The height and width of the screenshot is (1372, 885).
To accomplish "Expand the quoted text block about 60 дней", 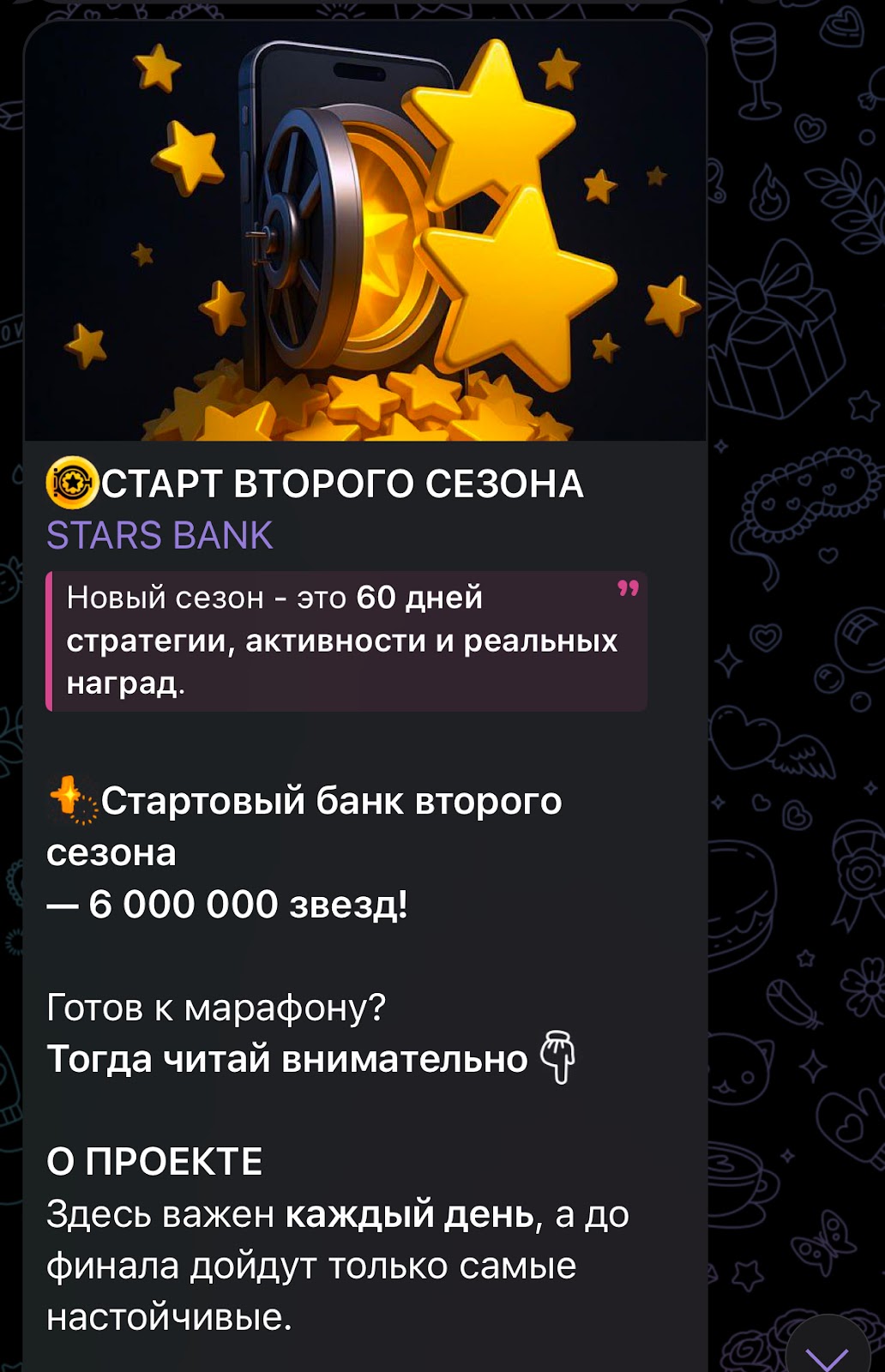I will pyautogui.click(x=343, y=639).
